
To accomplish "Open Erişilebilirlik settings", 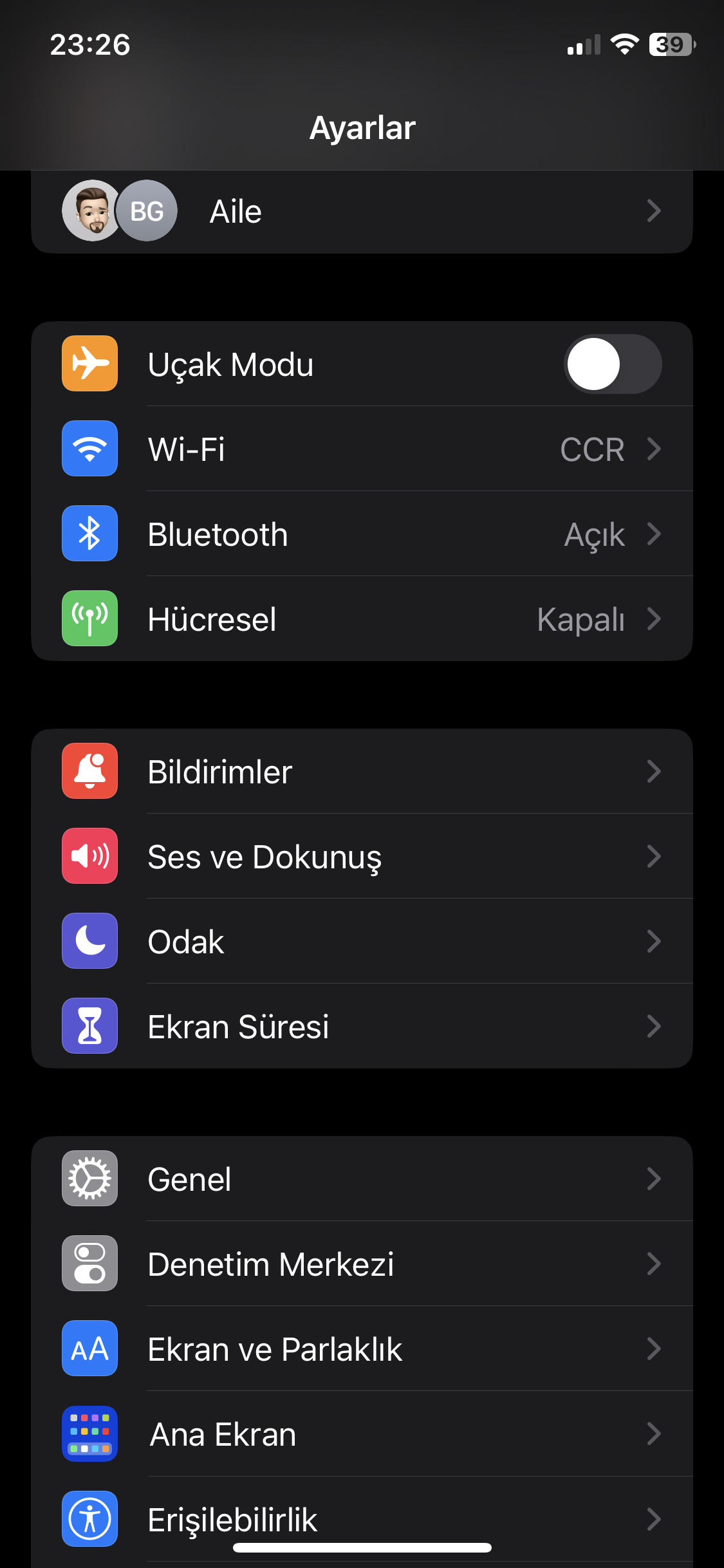I will pyautogui.click(x=362, y=1518).
